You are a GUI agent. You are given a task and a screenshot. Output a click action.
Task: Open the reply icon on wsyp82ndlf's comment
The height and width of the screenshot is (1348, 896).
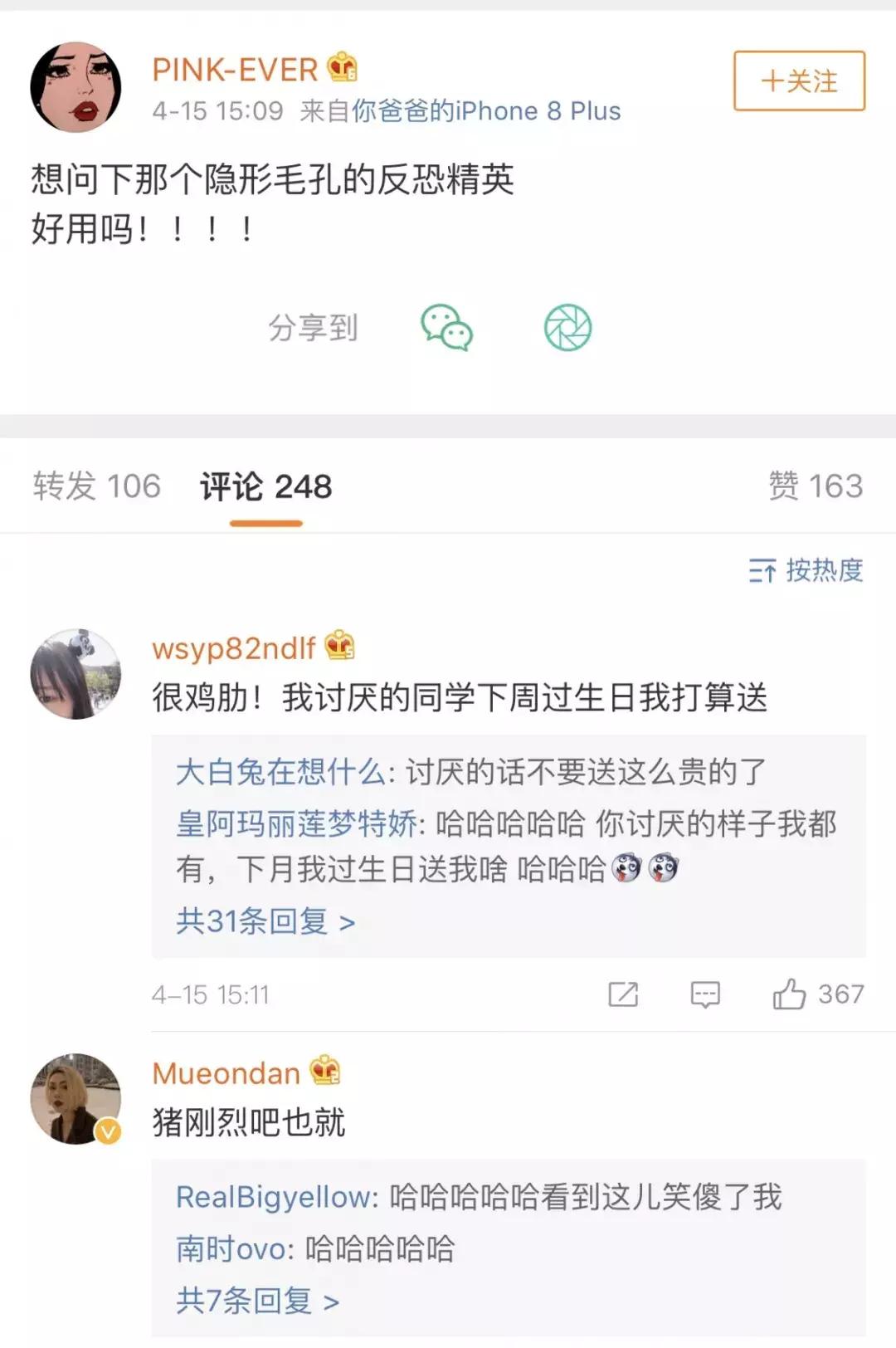704,994
